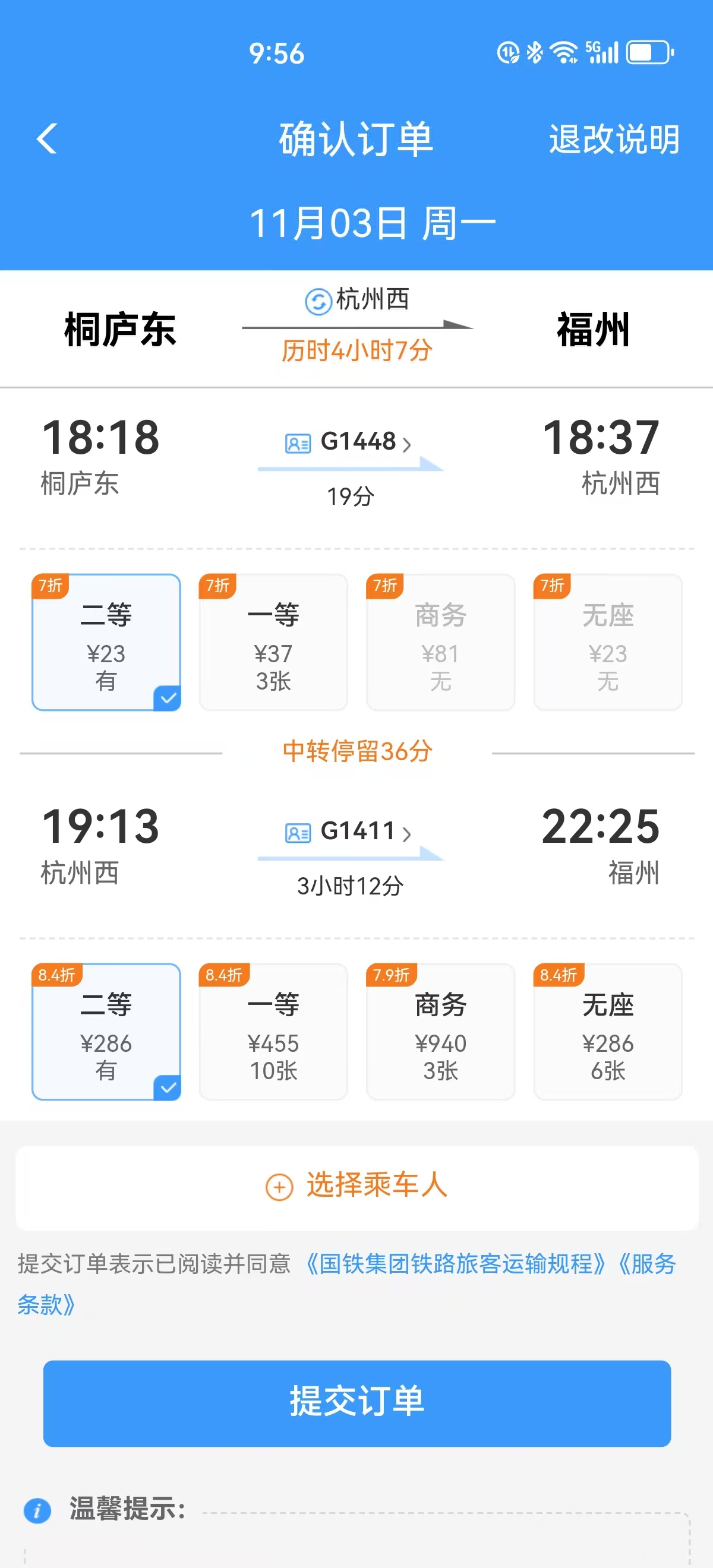The height and width of the screenshot is (1568, 713).
Task: Go back from the 确认订单 page
Action: click(47, 139)
